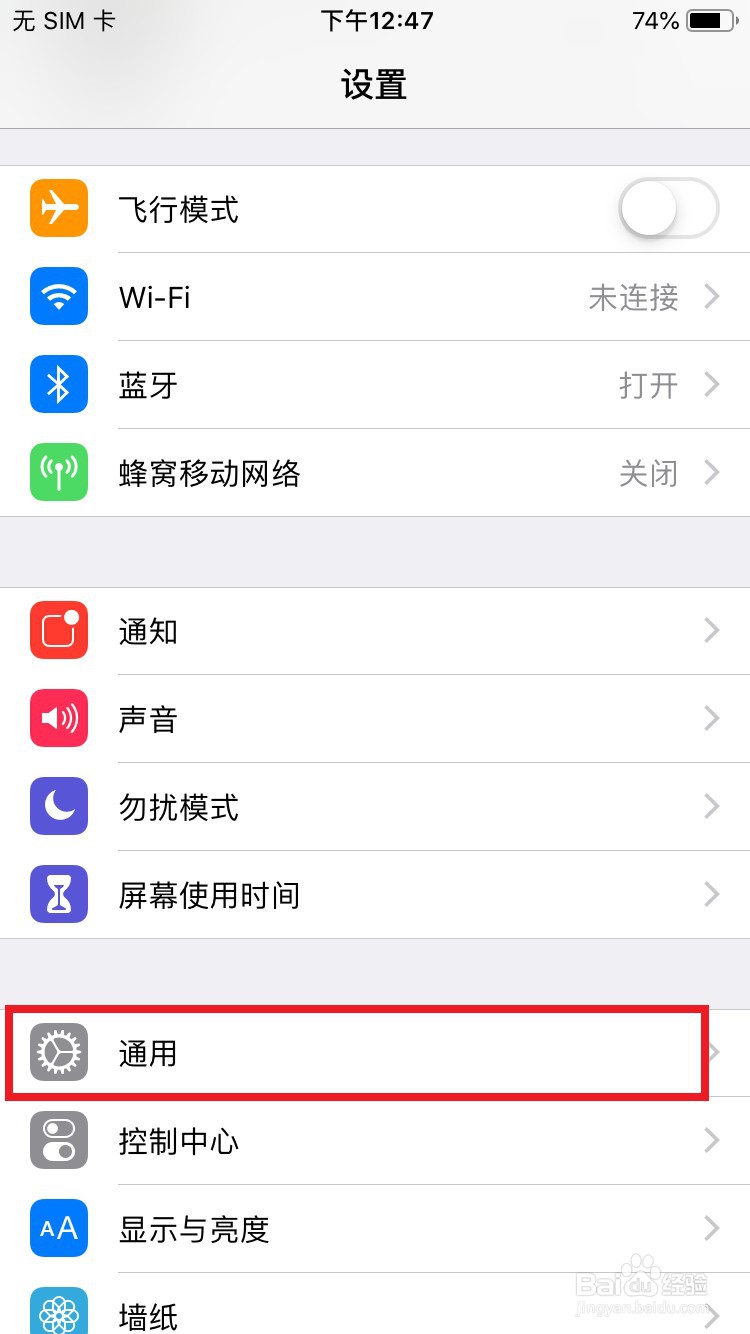Select the 蜂窝移动网络 cellular icon

pyautogui.click(x=58, y=473)
